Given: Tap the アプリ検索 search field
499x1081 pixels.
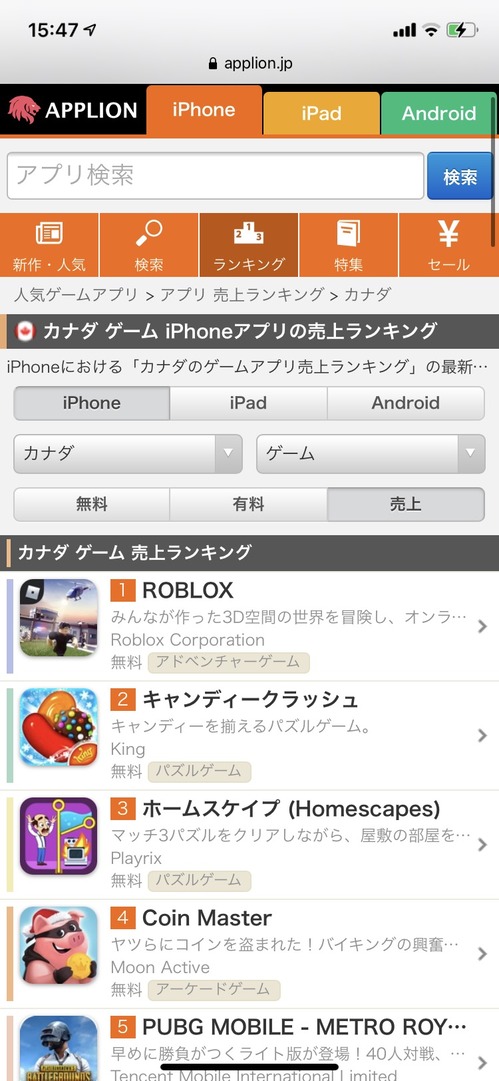Looking at the screenshot, I should (x=216, y=176).
